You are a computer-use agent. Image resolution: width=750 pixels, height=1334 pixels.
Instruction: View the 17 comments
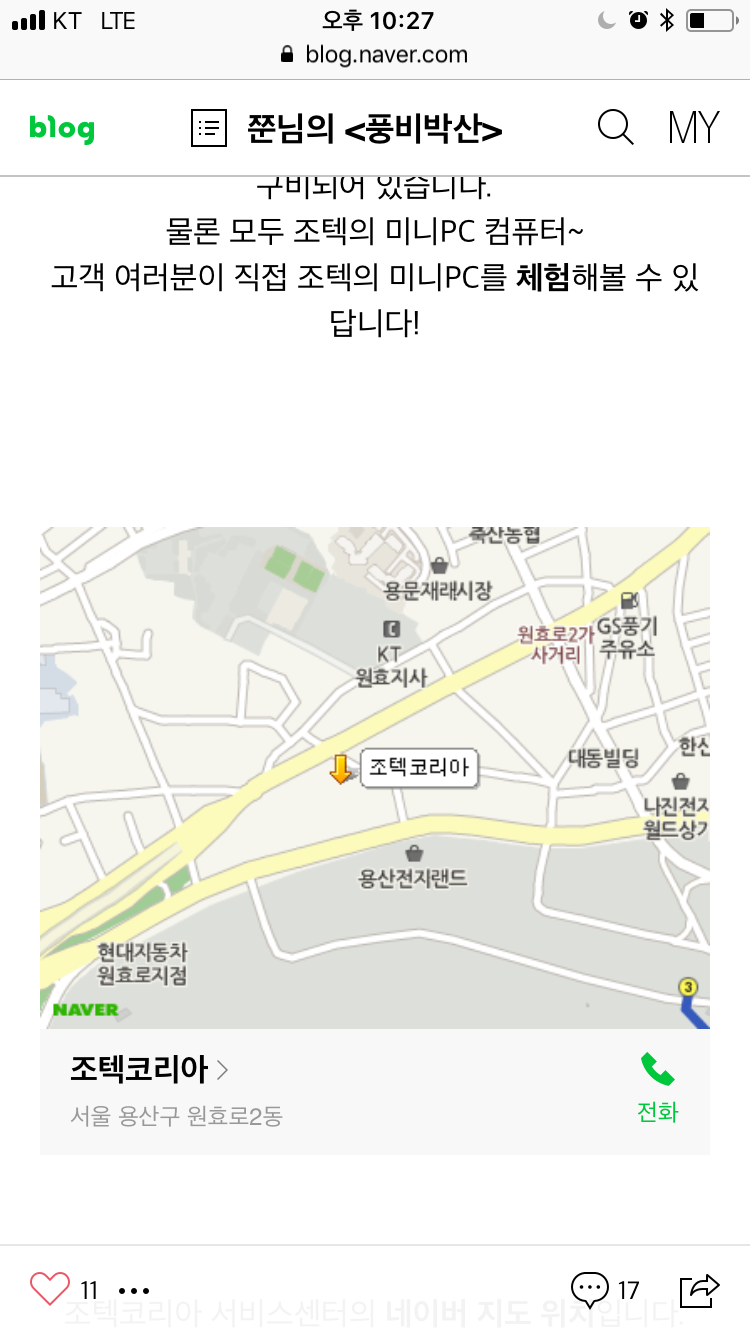pos(605,1289)
